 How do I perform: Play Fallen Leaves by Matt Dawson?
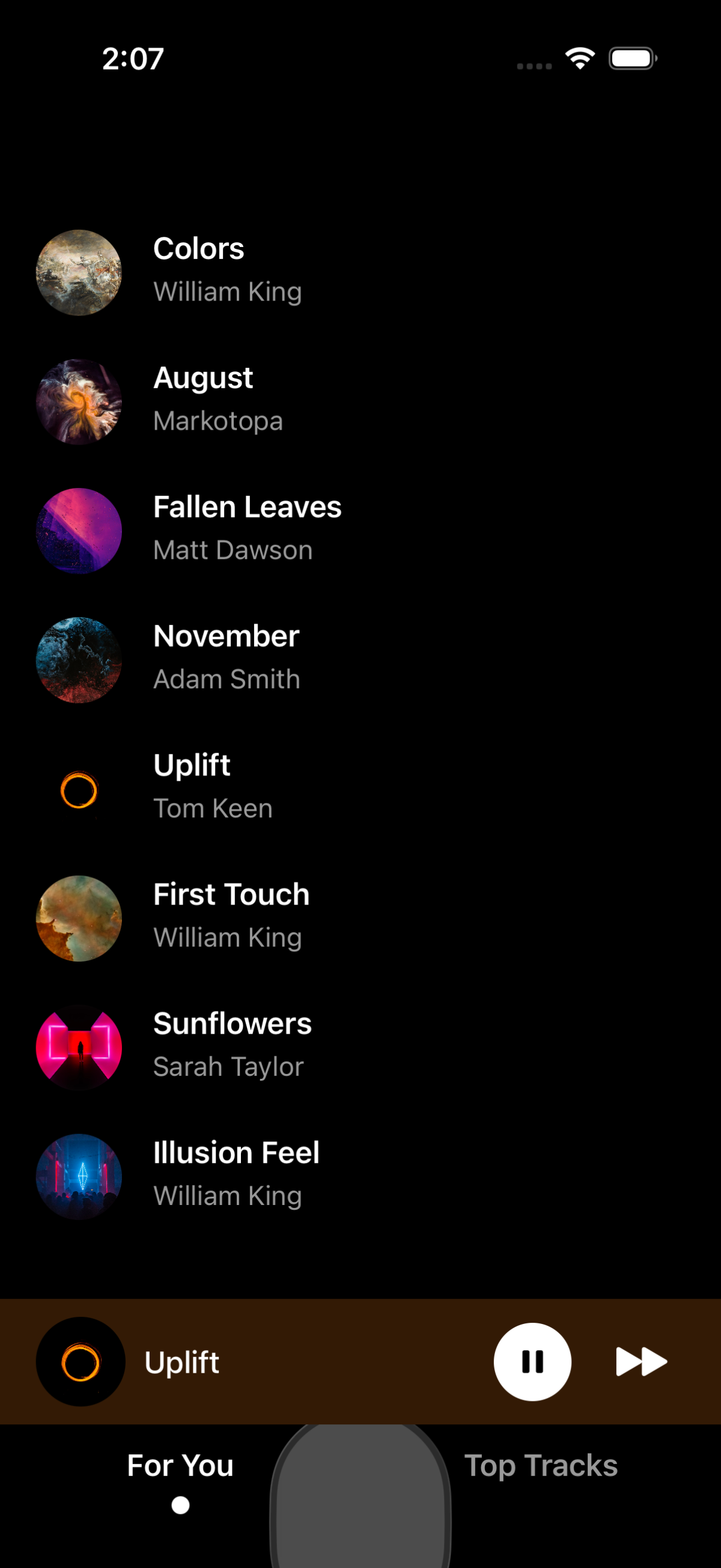pos(246,529)
